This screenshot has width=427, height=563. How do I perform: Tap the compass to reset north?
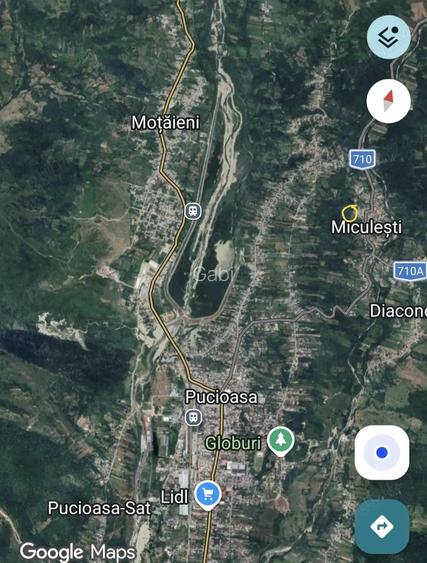[x=389, y=101]
